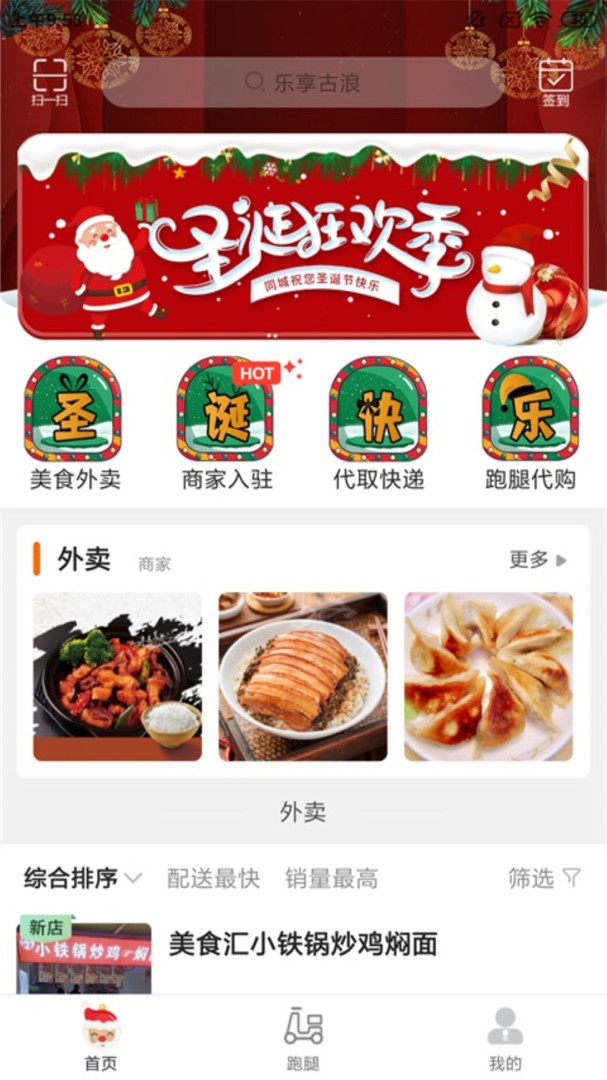Expand the 综合排序 sorting dropdown
This screenshot has height=1080, width=607.
(83, 878)
